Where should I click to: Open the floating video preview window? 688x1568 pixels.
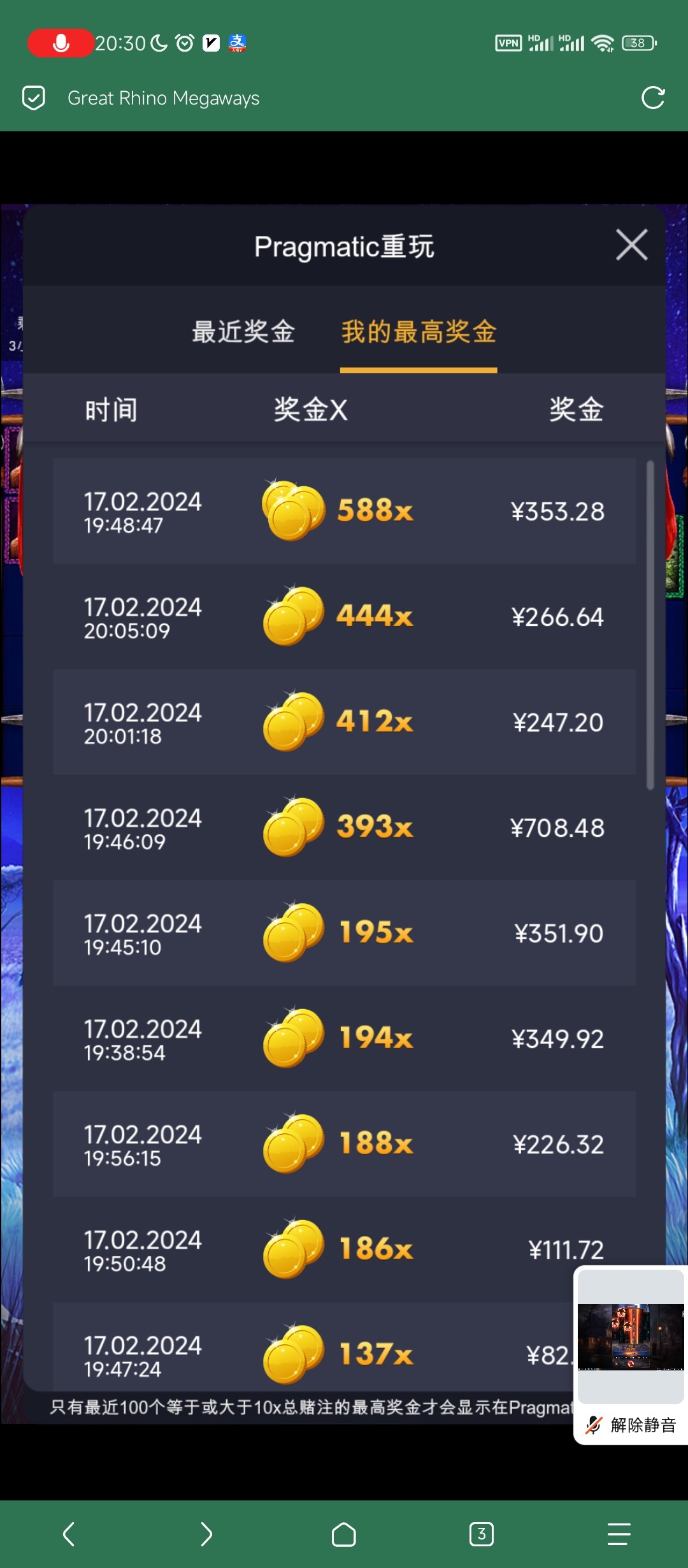[630, 1337]
